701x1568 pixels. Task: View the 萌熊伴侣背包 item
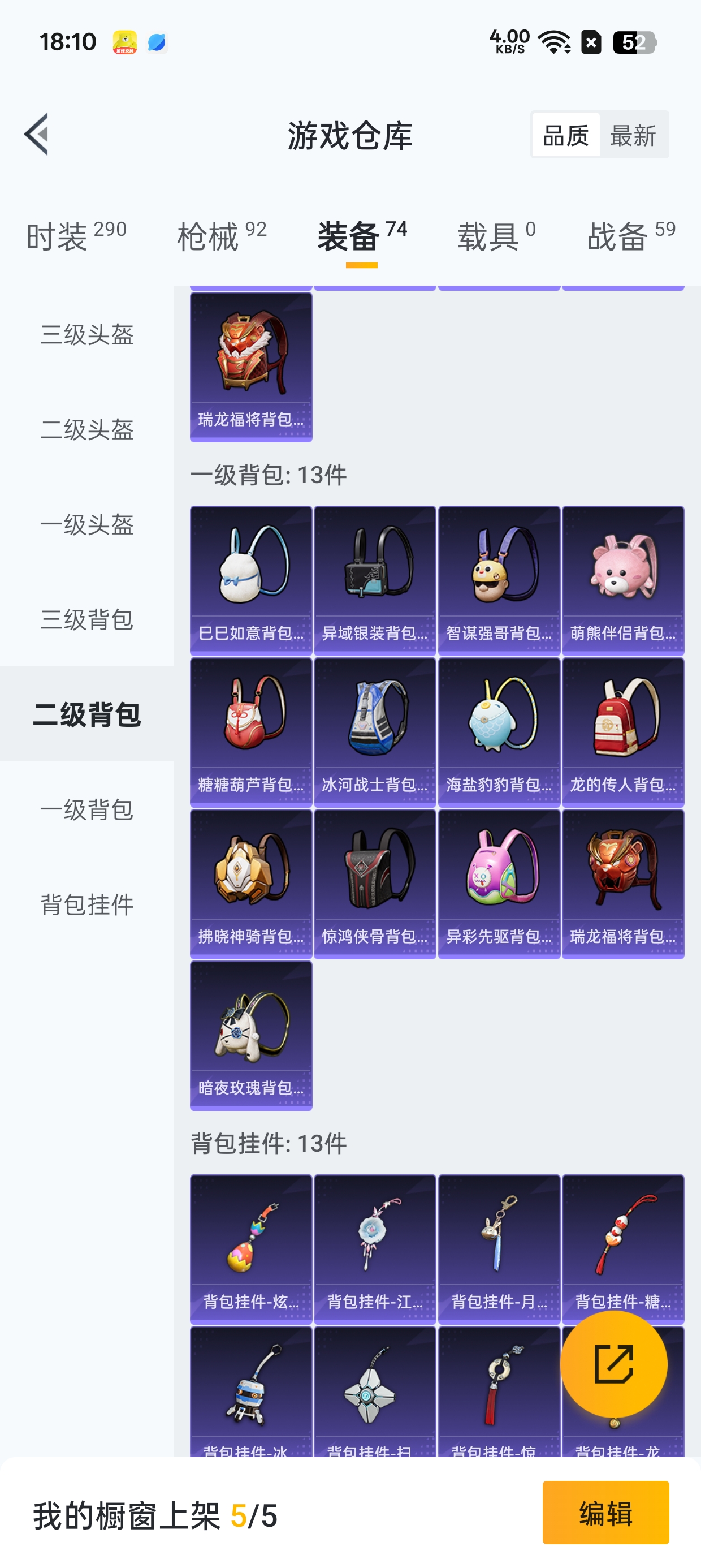[x=623, y=580]
